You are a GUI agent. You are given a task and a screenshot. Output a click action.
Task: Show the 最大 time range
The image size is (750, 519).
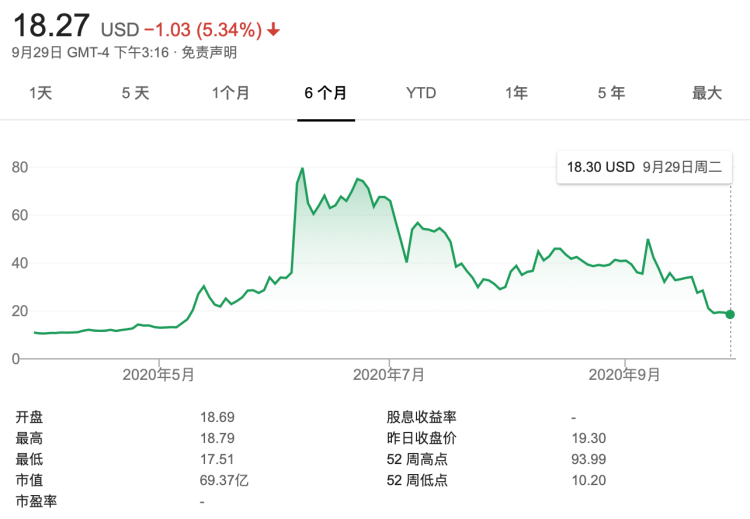[x=706, y=93]
